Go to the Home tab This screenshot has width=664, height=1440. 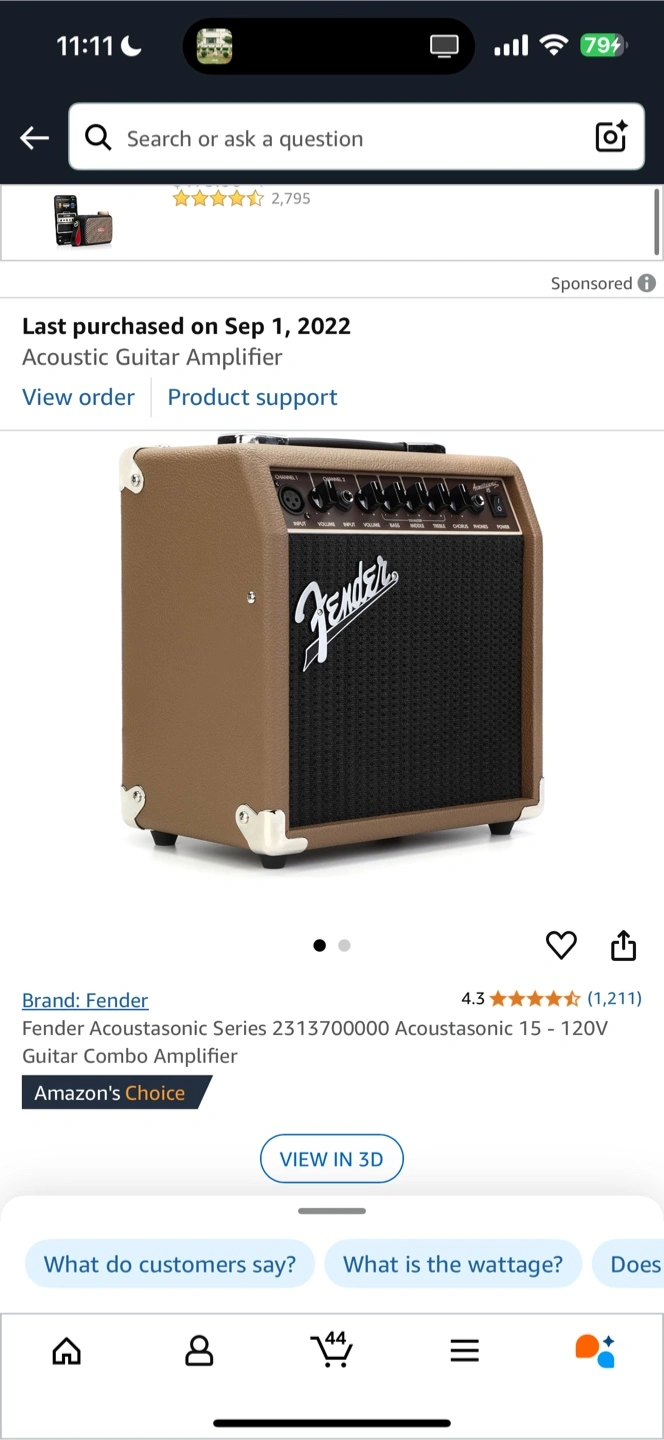(66, 1352)
